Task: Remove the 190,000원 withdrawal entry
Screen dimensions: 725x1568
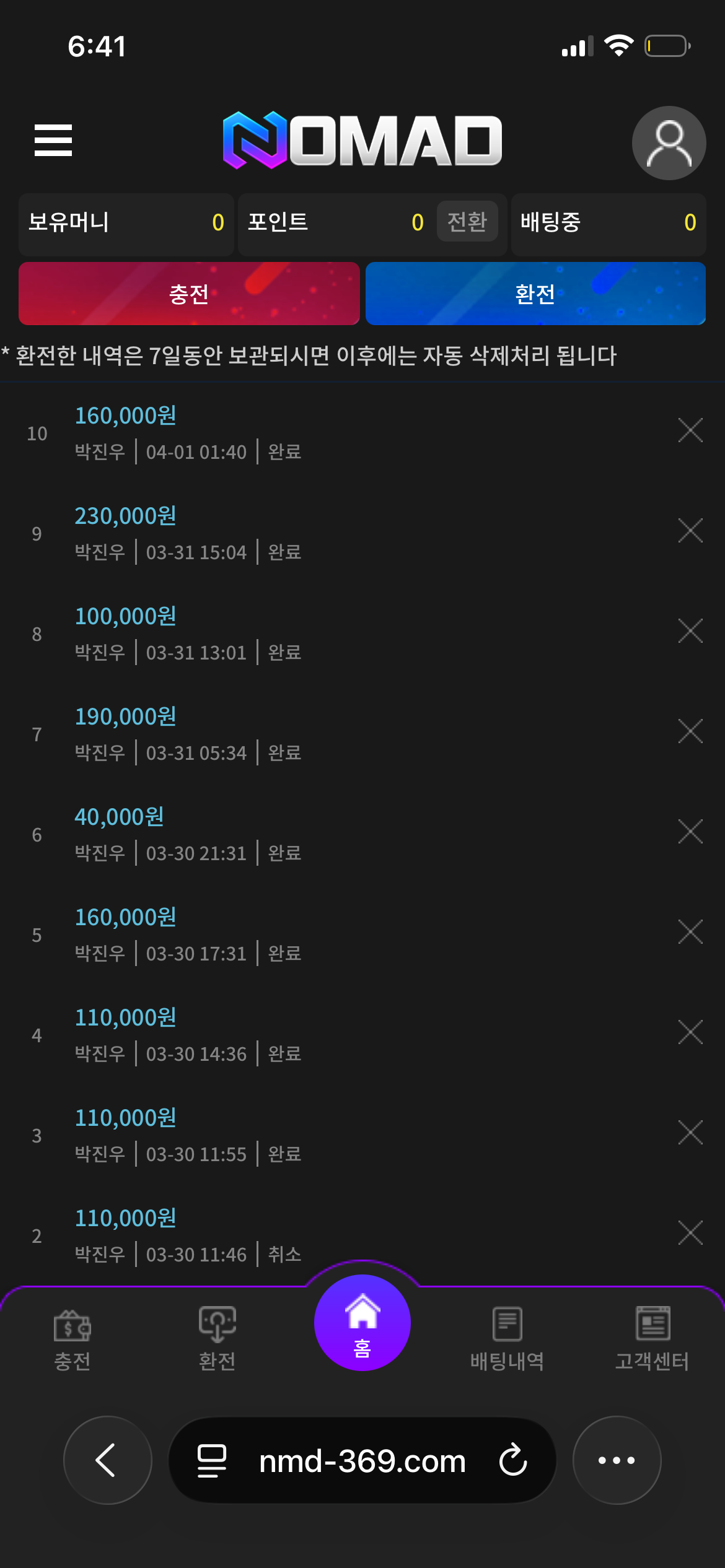Action: tap(690, 731)
